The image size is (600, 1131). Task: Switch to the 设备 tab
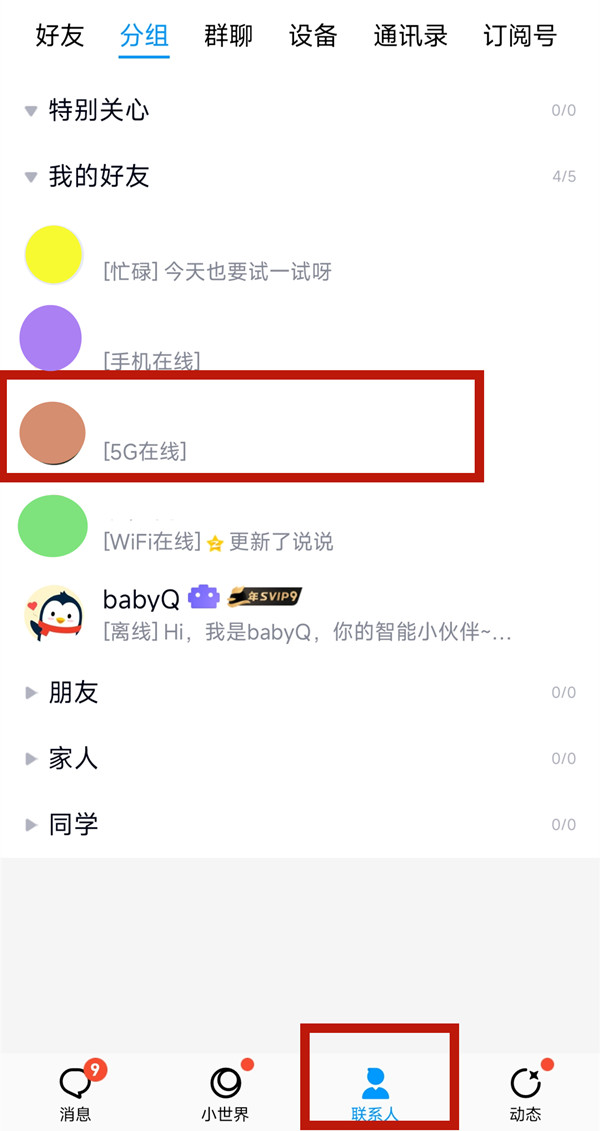313,36
